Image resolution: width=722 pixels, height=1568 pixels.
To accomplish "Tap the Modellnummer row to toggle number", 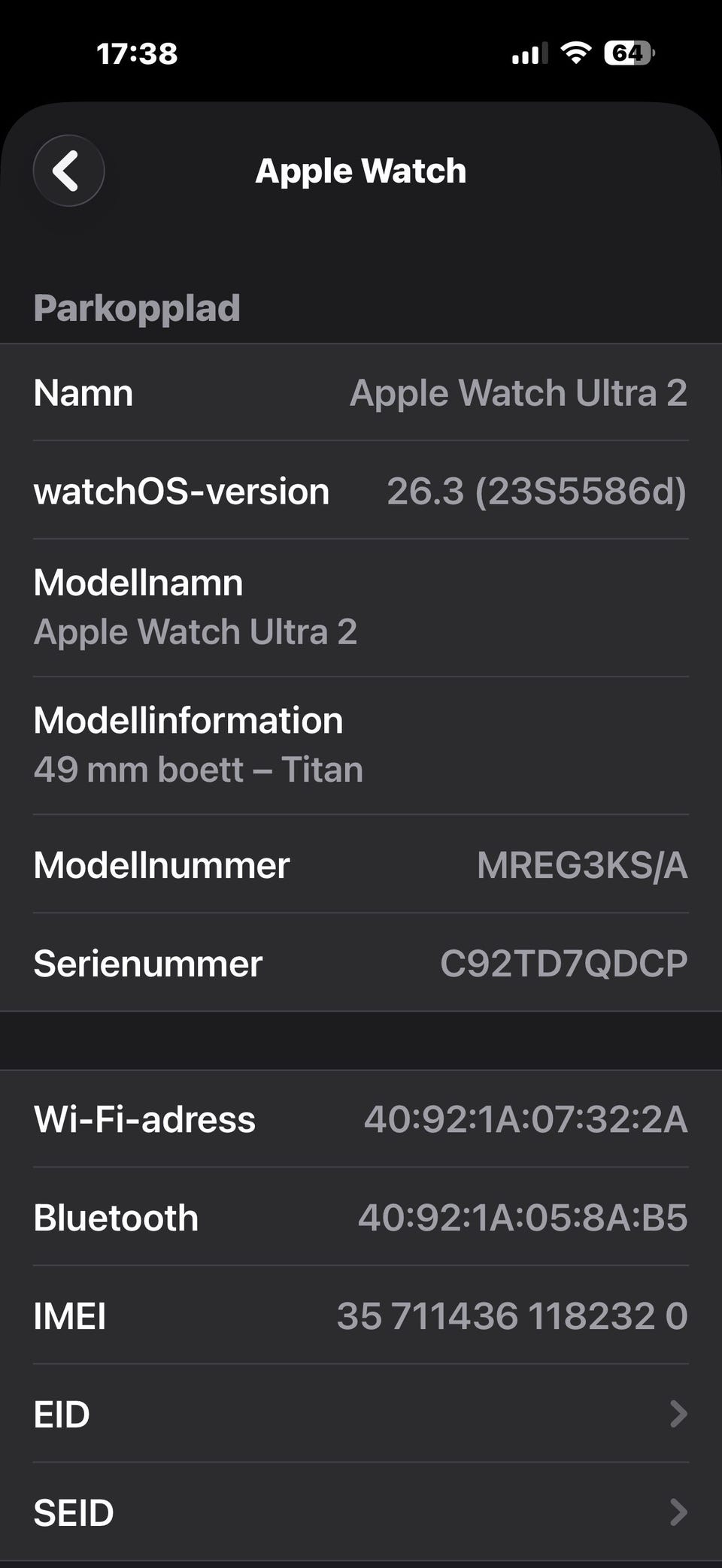I will [x=361, y=864].
